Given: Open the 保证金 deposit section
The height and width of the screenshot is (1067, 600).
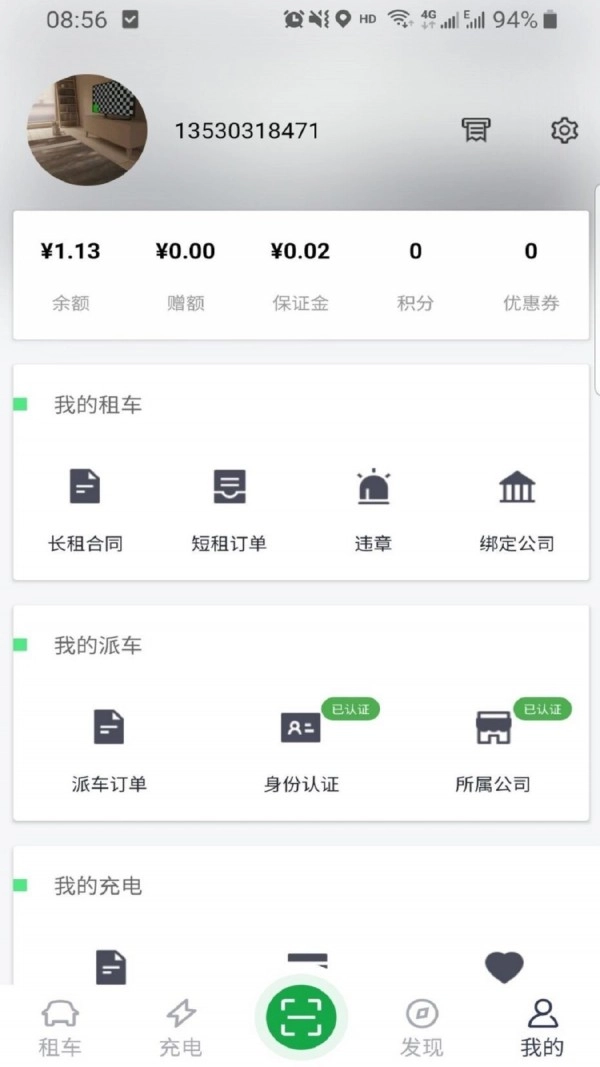Looking at the screenshot, I should 300,275.
